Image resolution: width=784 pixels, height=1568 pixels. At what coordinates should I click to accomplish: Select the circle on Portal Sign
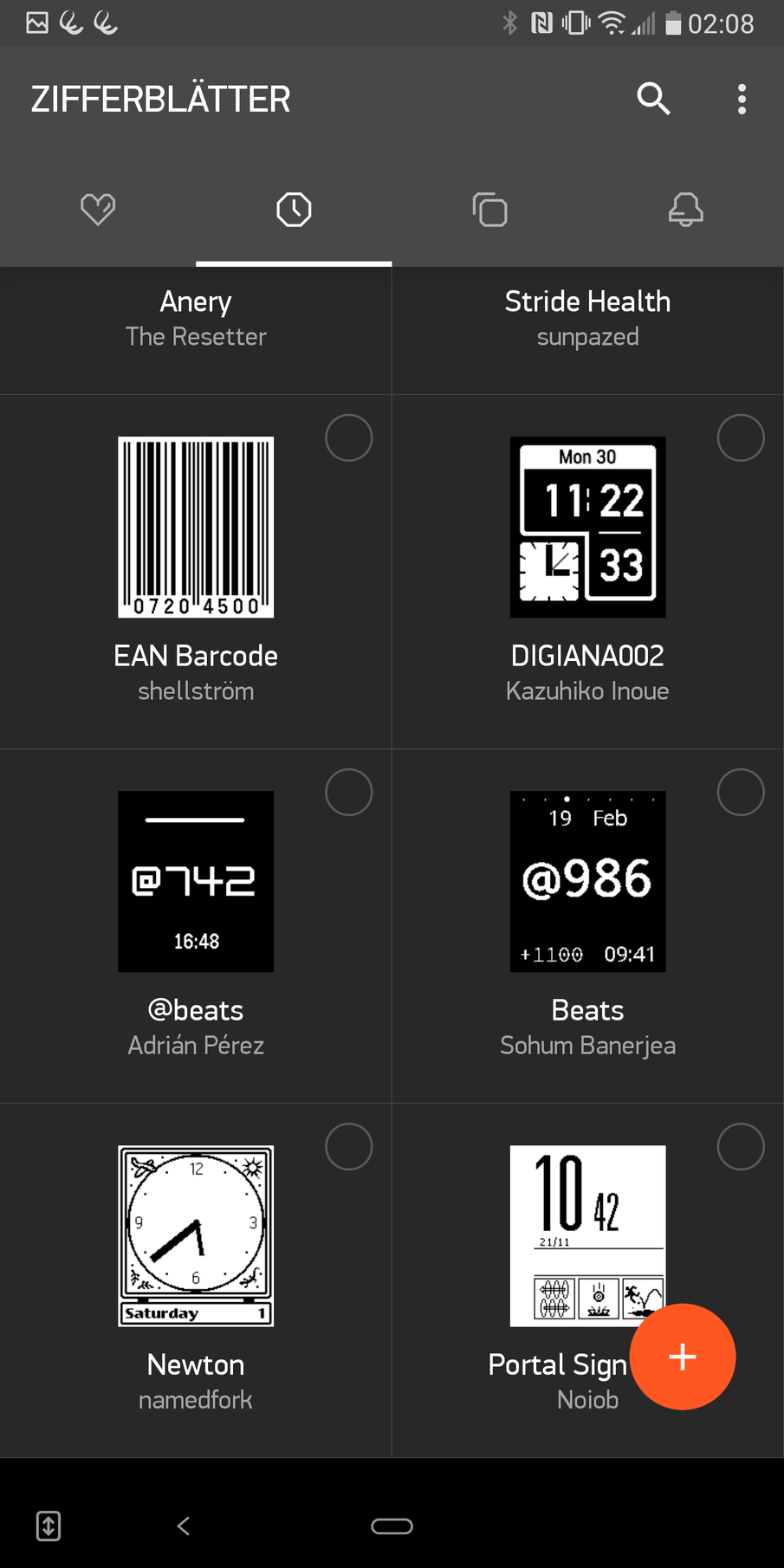pyautogui.click(x=741, y=1146)
